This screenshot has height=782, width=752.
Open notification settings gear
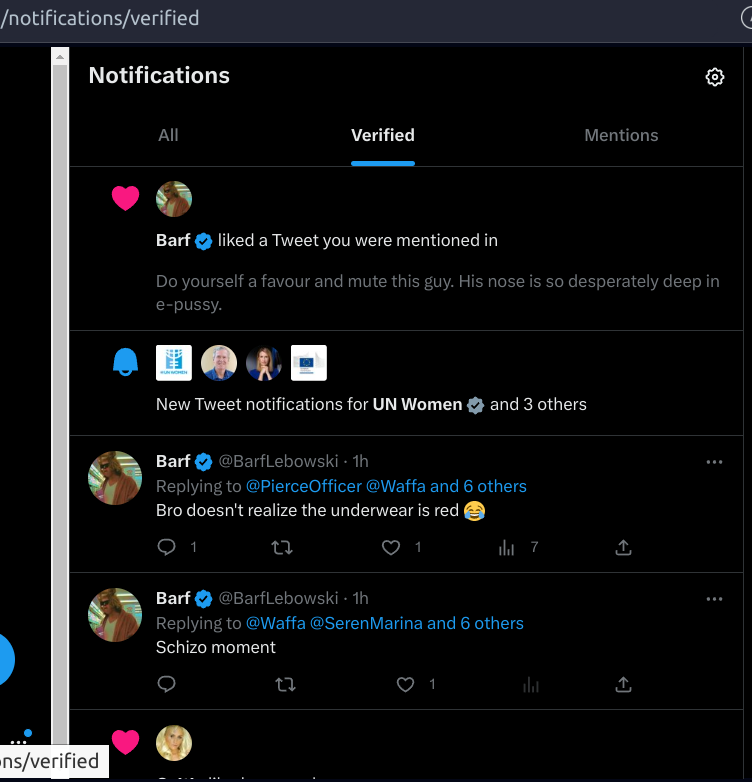tap(714, 77)
